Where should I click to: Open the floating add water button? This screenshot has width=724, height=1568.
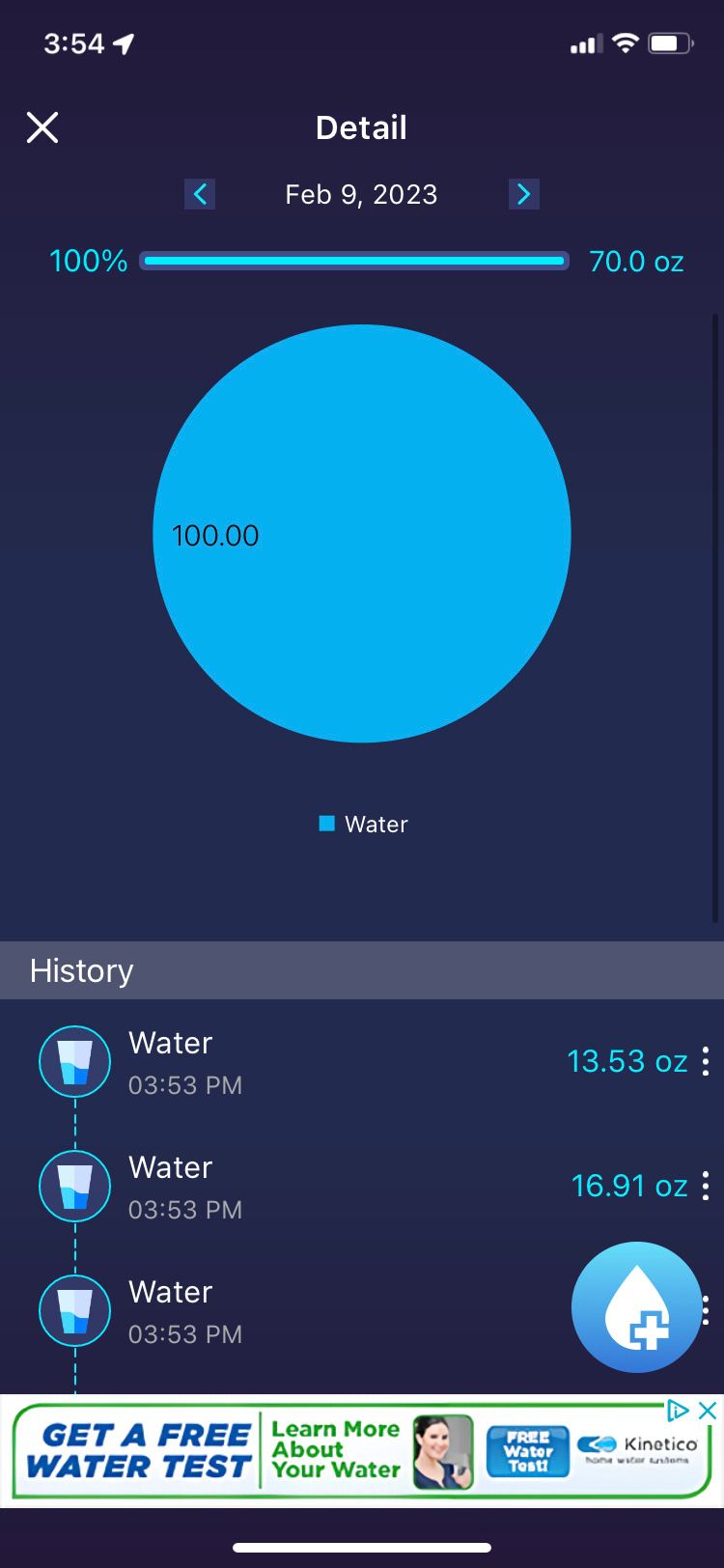tap(637, 1306)
